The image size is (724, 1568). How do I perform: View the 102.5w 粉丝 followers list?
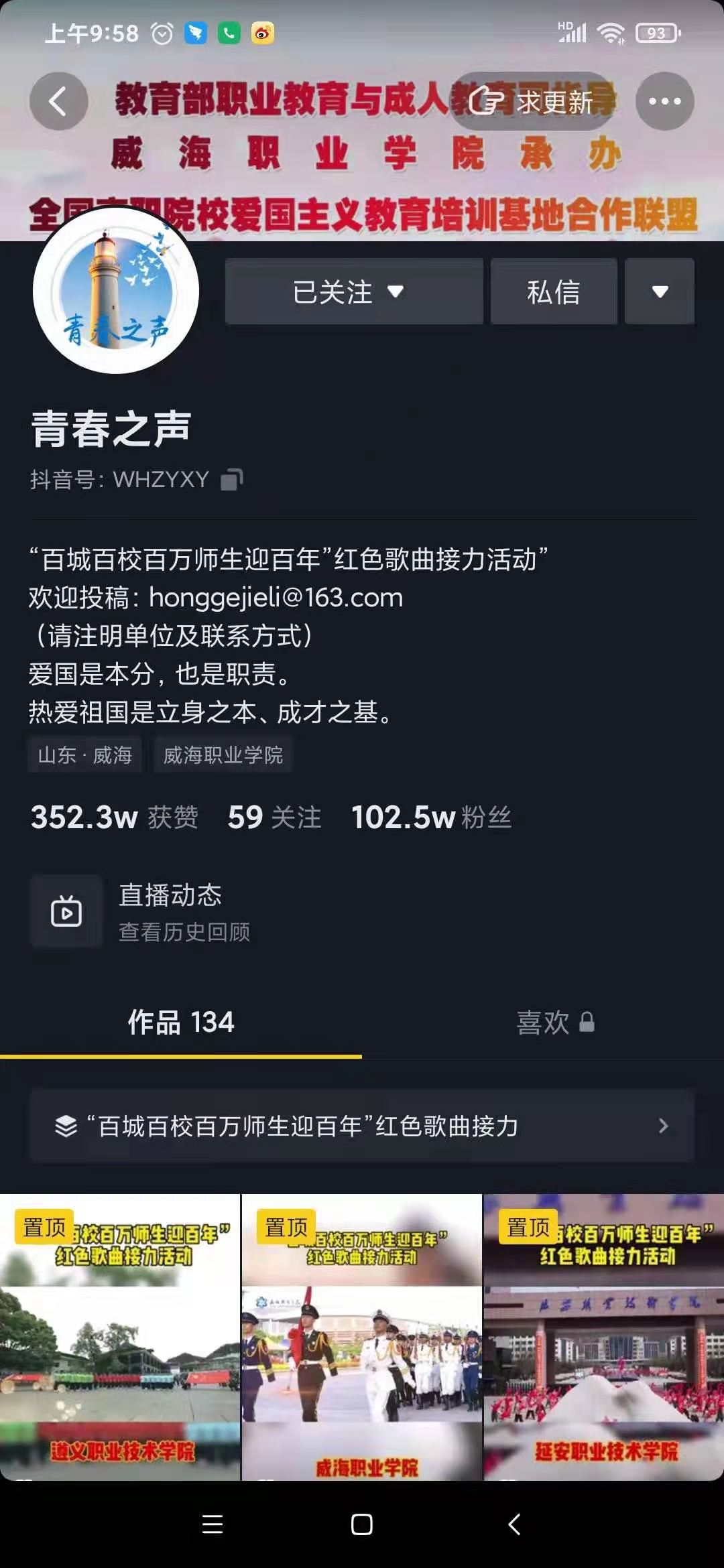point(431,818)
